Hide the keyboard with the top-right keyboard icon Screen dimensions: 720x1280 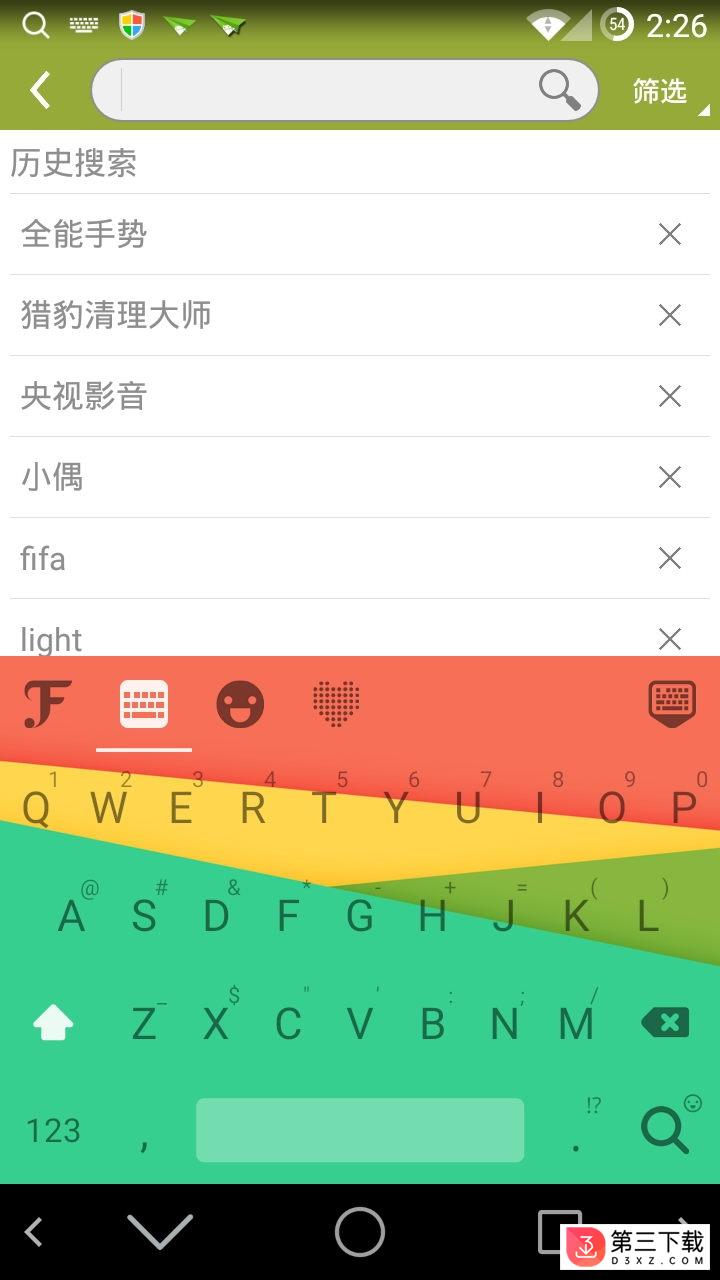click(x=672, y=704)
